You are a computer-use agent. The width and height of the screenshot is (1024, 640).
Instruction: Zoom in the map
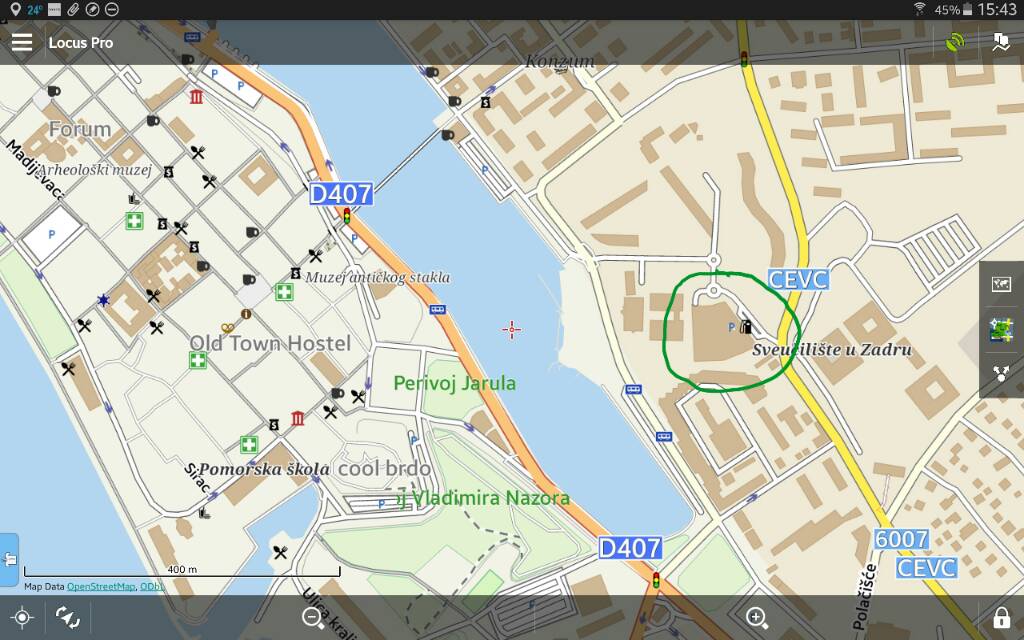pyautogui.click(x=756, y=617)
